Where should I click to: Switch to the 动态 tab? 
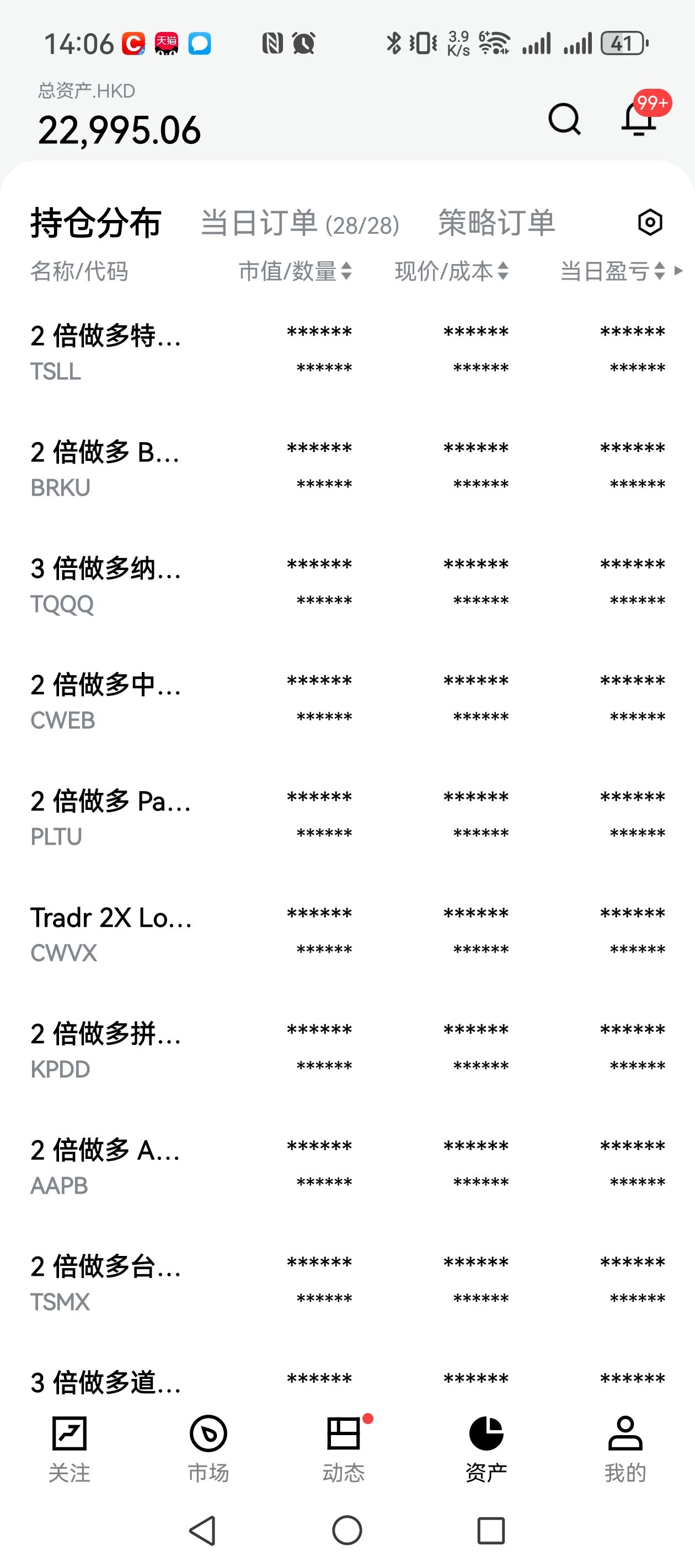click(x=344, y=1450)
